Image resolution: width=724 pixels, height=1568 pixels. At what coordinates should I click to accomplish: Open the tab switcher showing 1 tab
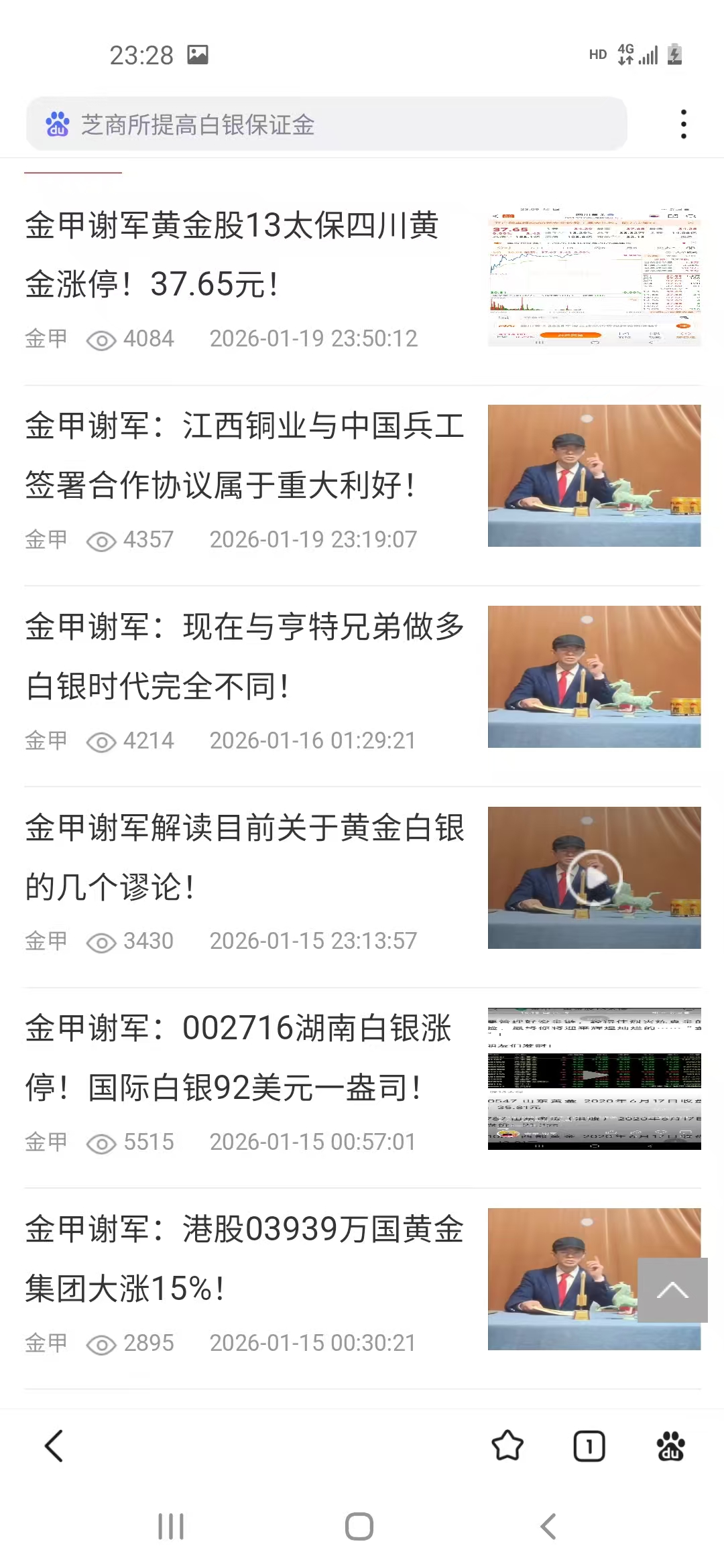(x=589, y=1446)
